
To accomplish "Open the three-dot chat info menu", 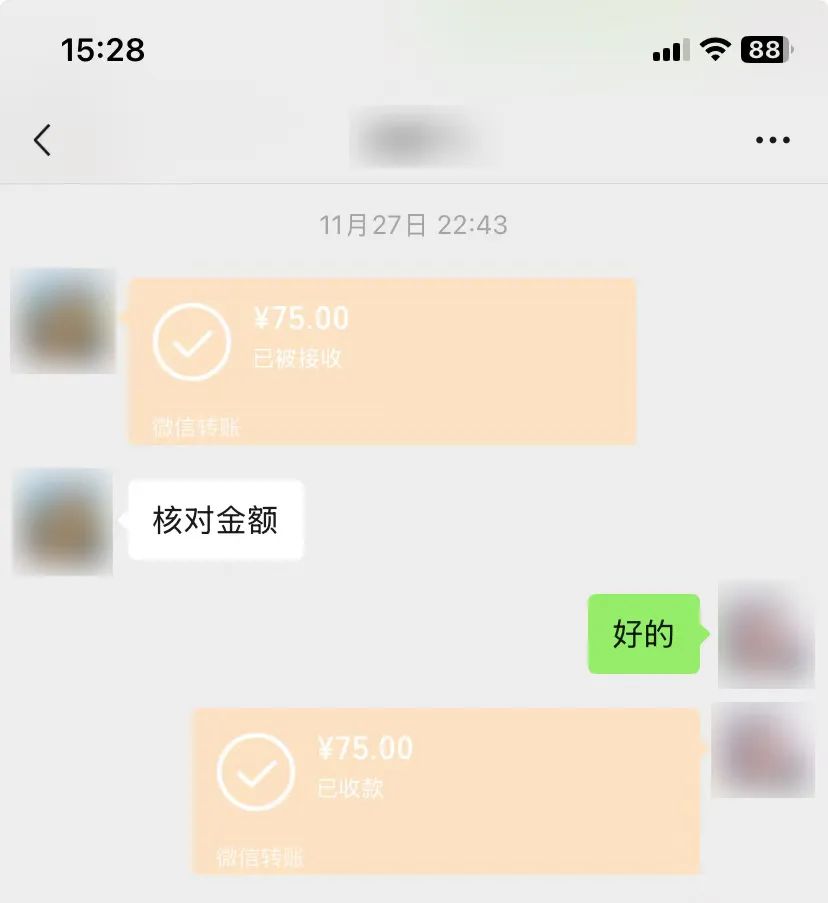I will click(x=772, y=140).
